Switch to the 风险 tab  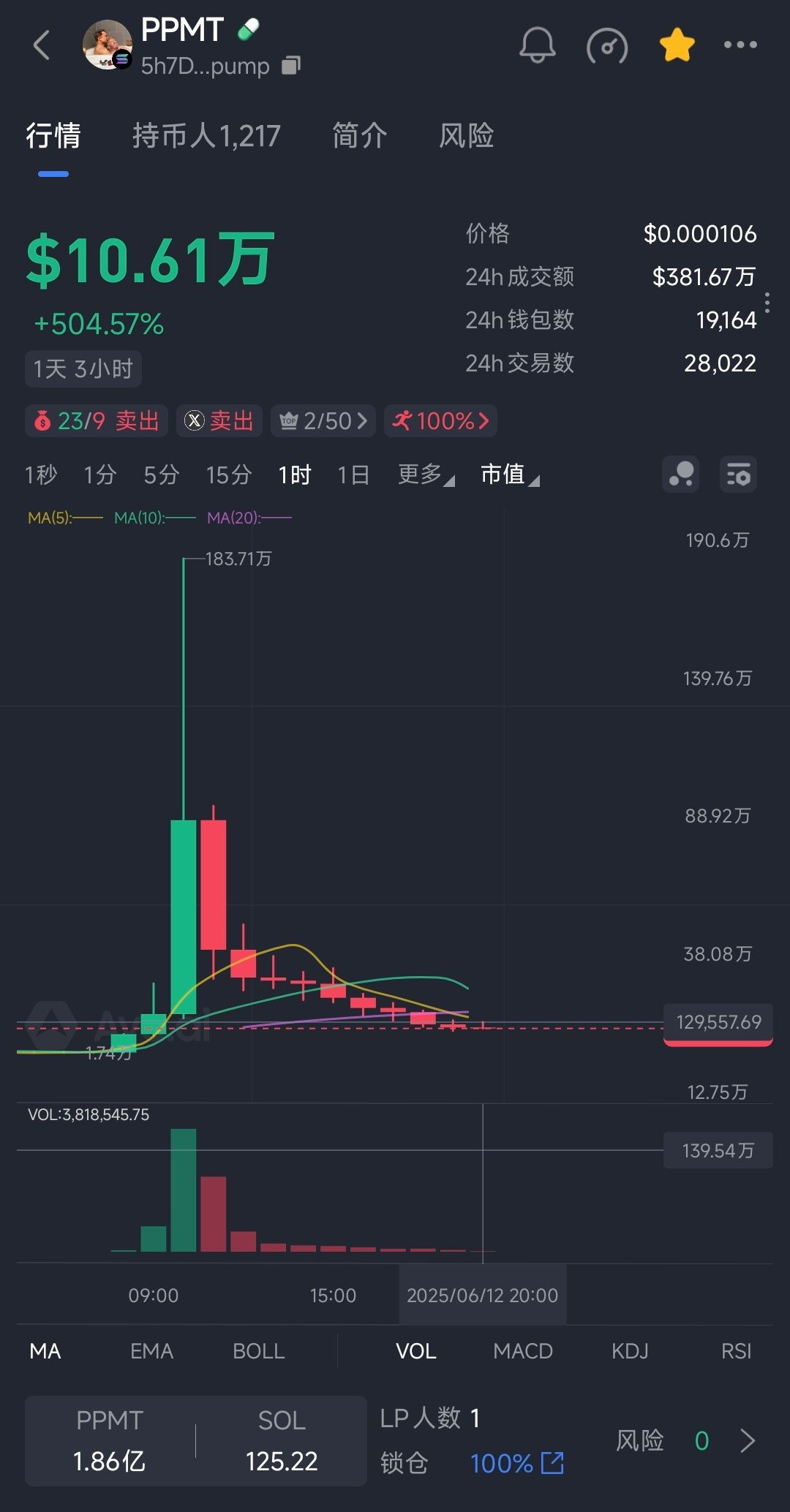466,136
